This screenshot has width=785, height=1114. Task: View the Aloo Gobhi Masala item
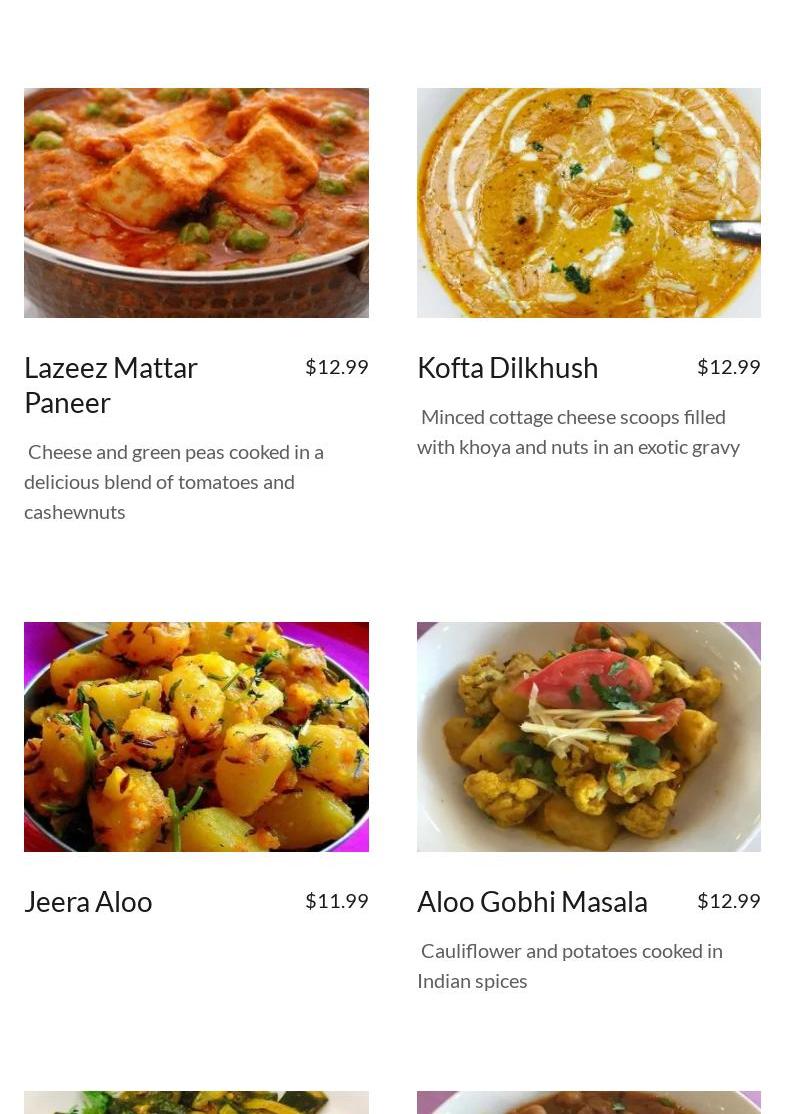coord(532,902)
